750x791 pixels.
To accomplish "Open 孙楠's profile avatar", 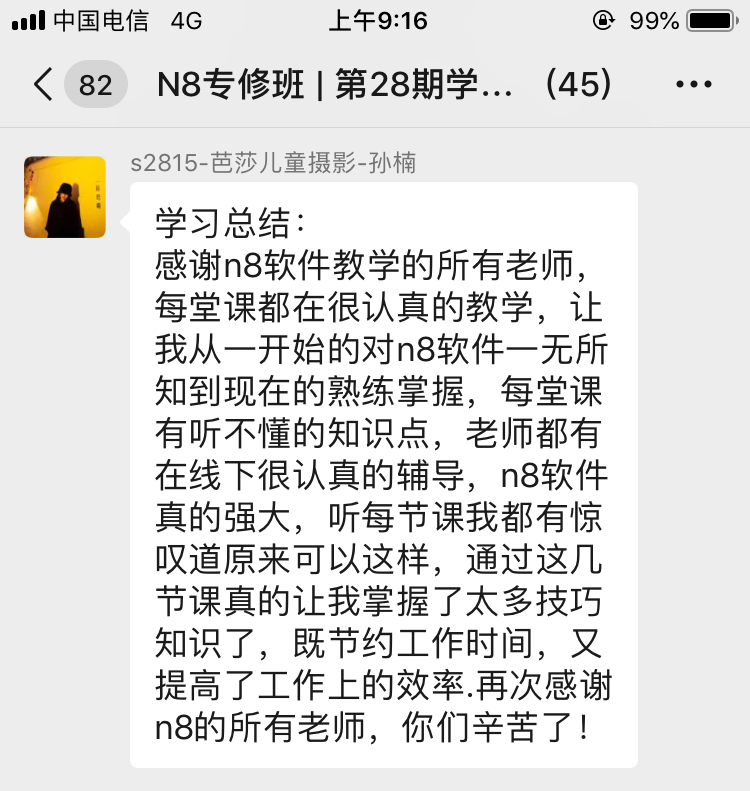I will (65, 197).
